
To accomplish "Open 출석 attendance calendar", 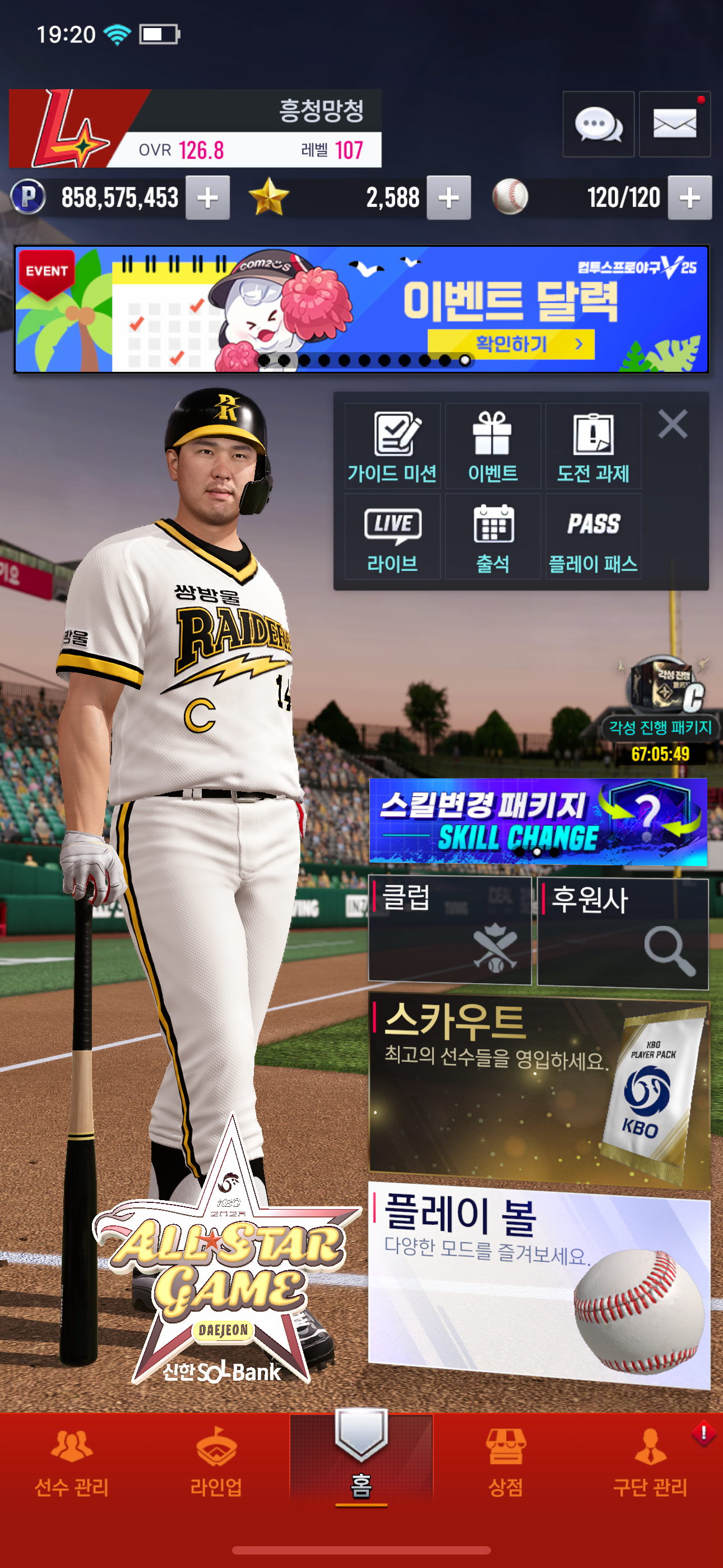I will (493, 536).
